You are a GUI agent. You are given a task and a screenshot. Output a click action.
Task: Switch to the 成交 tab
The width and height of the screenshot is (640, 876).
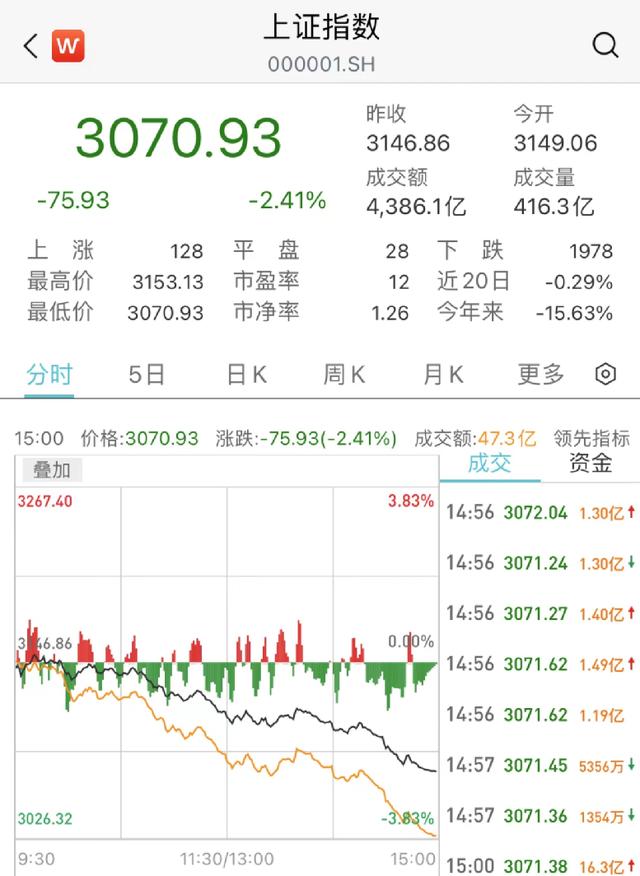490,463
